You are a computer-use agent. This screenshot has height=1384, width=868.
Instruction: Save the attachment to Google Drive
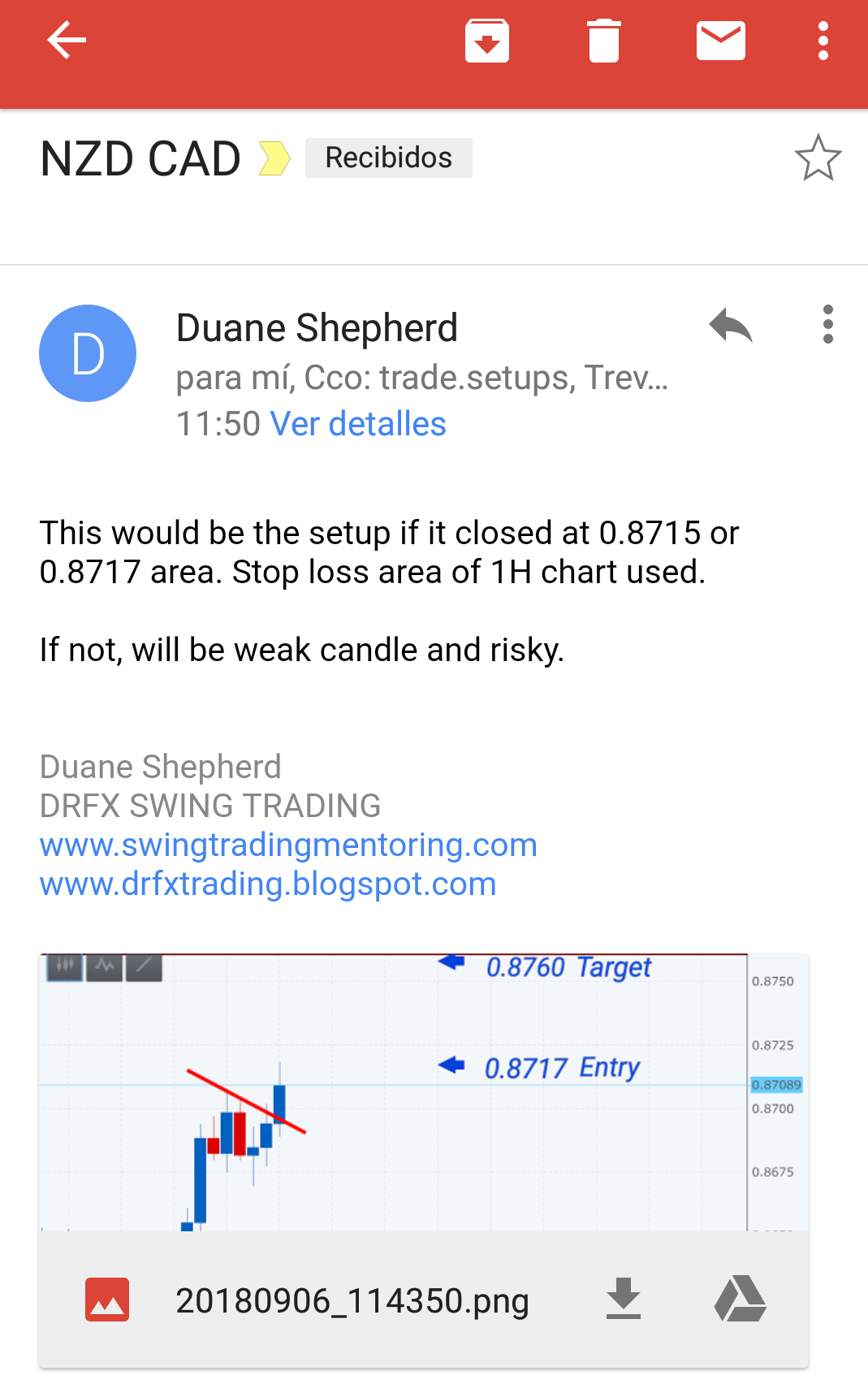740,1299
